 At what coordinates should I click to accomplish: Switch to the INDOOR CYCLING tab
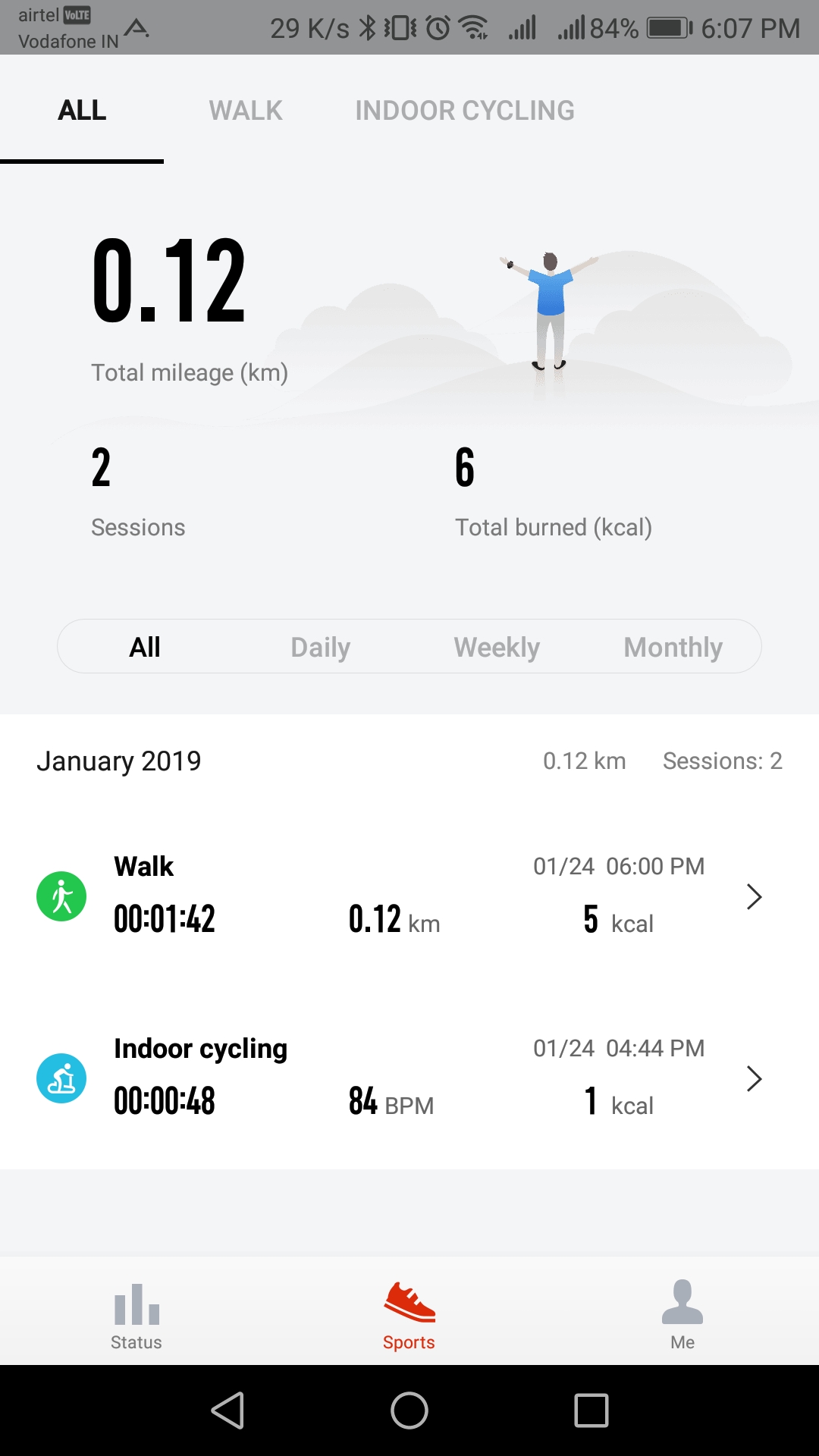click(465, 110)
